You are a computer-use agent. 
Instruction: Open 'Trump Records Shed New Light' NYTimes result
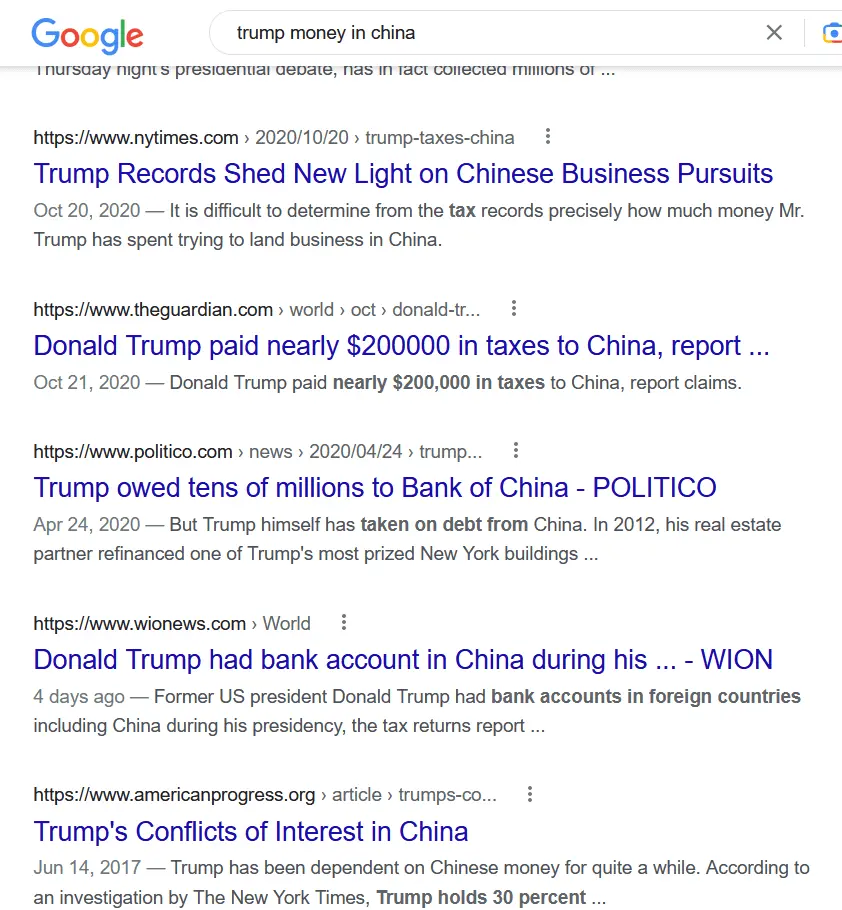pyautogui.click(x=403, y=174)
